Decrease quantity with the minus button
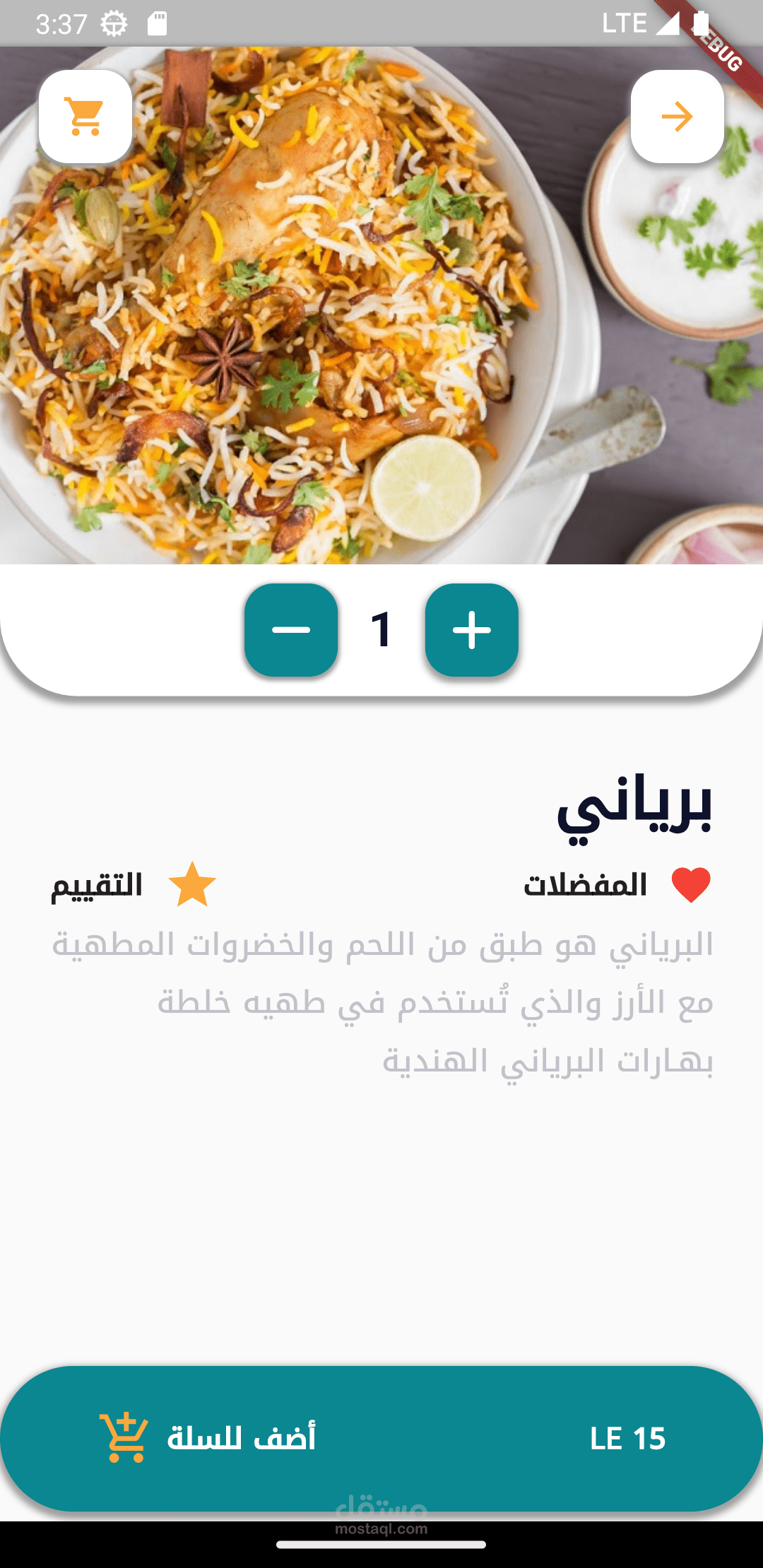763x1568 pixels. [291, 629]
